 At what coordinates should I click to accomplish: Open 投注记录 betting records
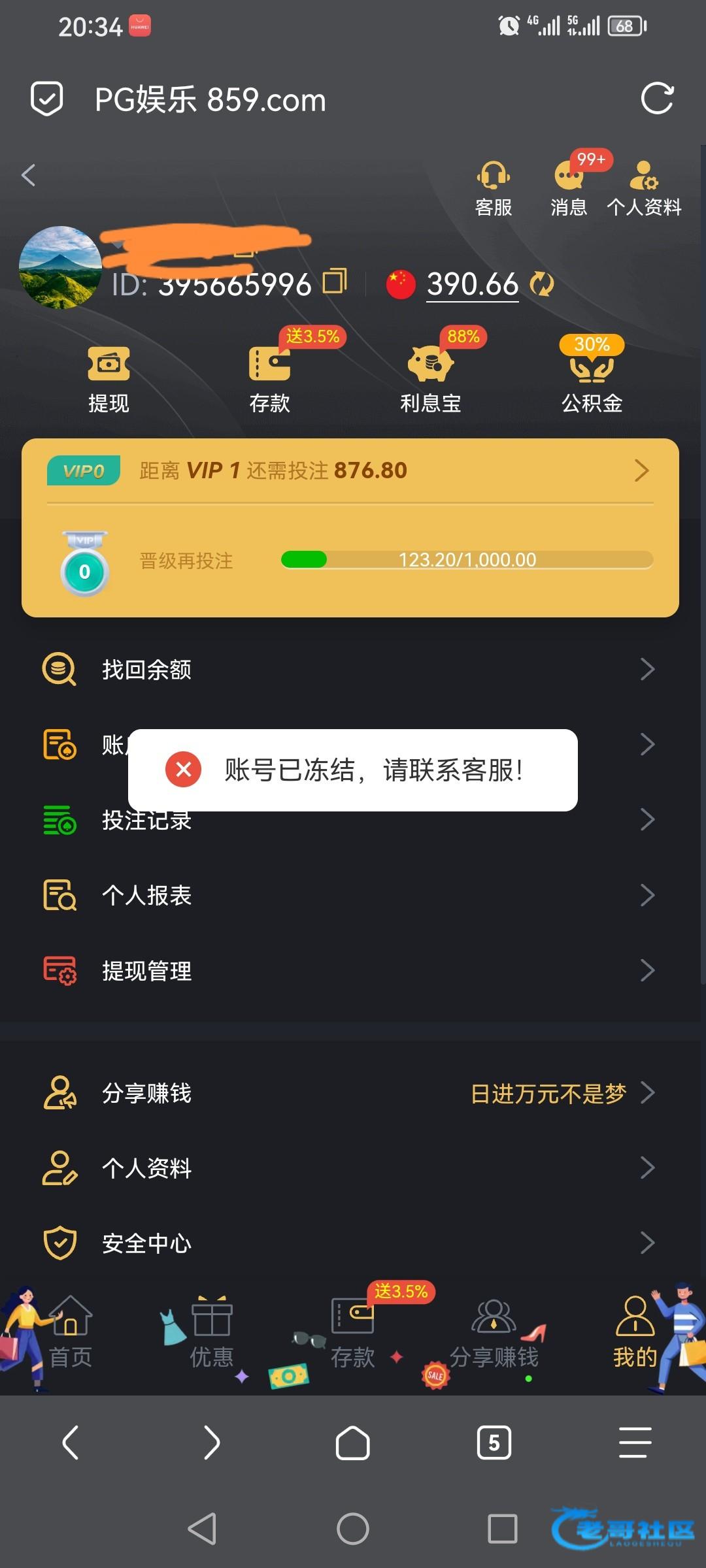pyautogui.click(x=350, y=820)
